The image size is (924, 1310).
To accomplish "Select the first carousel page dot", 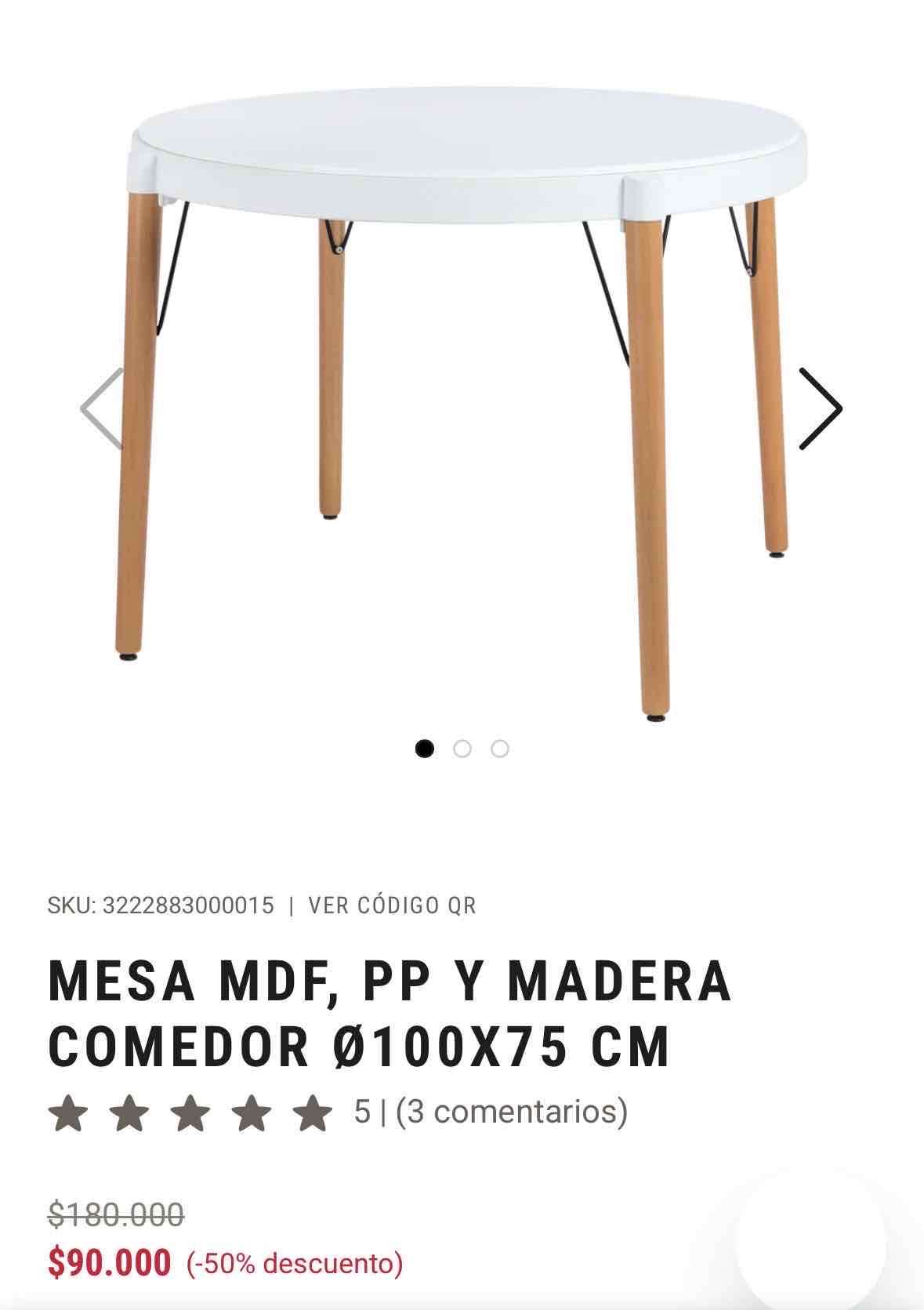I will click(424, 749).
